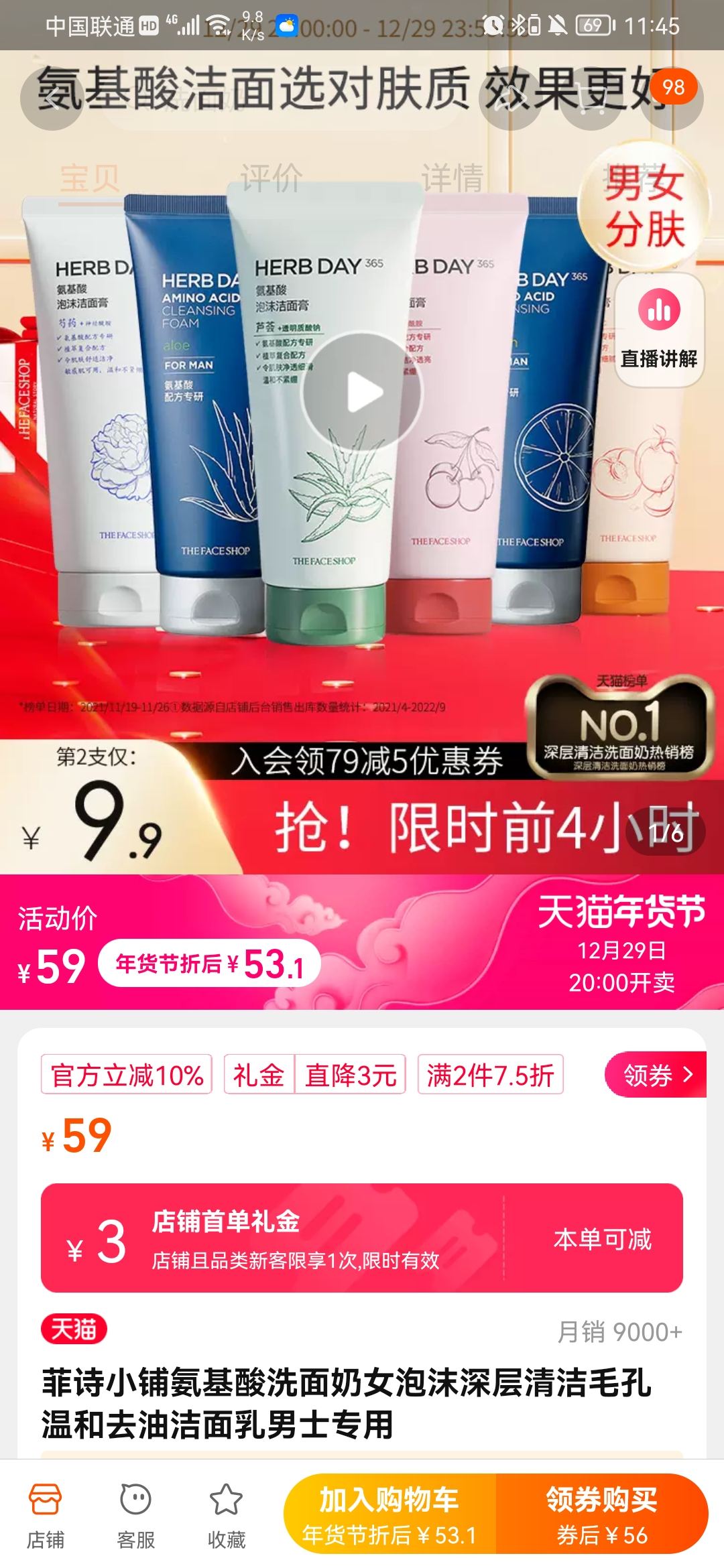Open 直播讲解 live explanation
Viewport: 724px width, 1568px height.
pyautogui.click(x=659, y=330)
